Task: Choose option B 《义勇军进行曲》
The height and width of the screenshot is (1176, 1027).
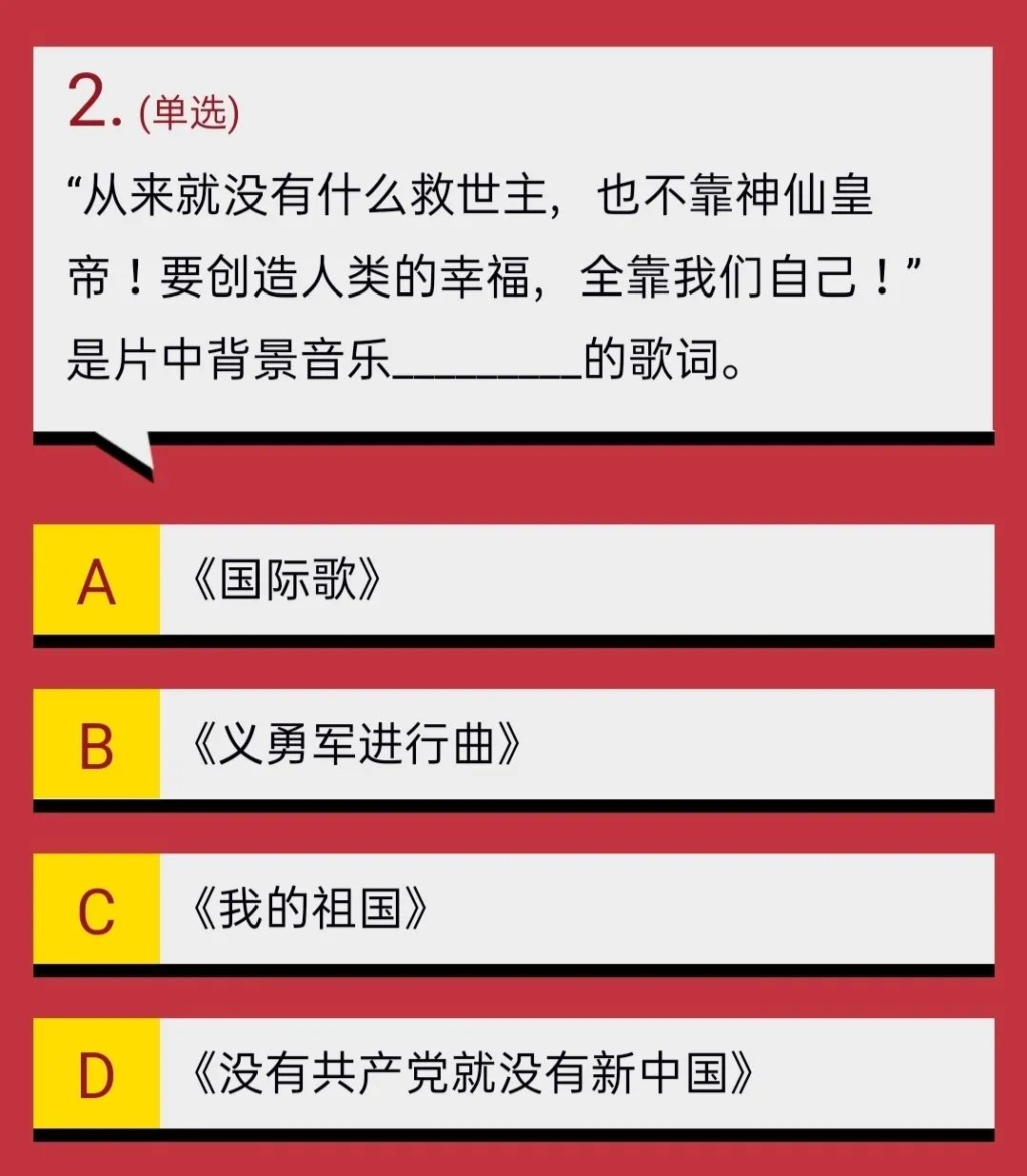Action: pos(514,745)
